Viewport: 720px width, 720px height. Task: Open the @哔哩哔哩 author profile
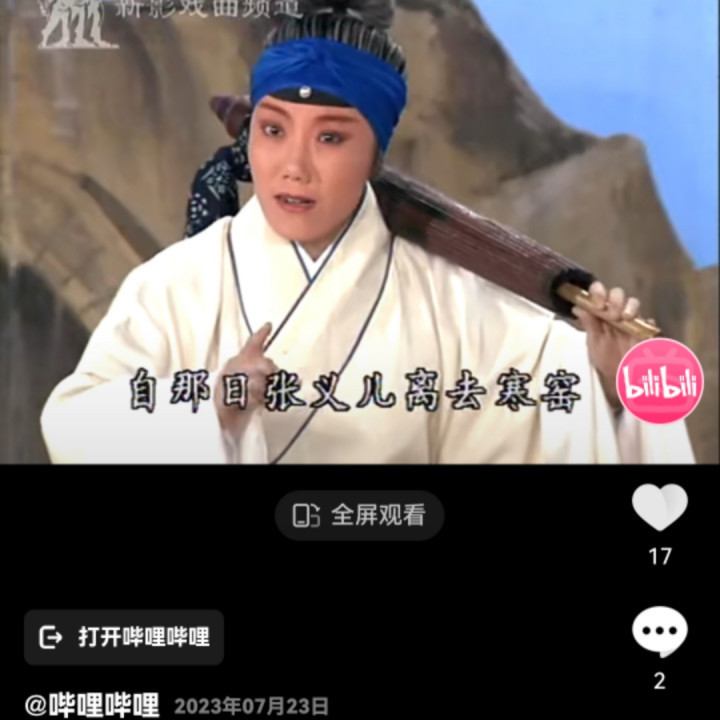pyautogui.click(x=92, y=705)
